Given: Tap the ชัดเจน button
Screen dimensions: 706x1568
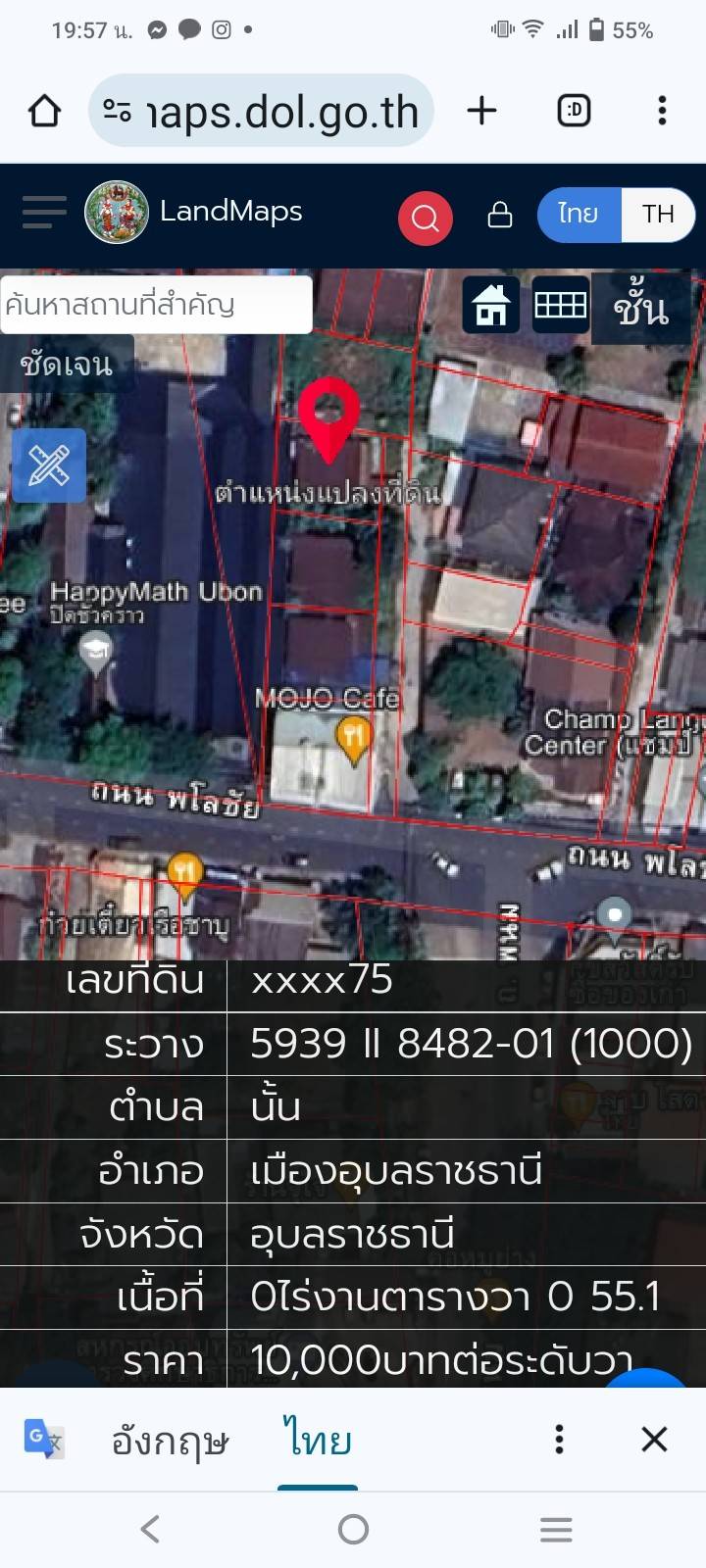Looking at the screenshot, I should [x=67, y=365].
